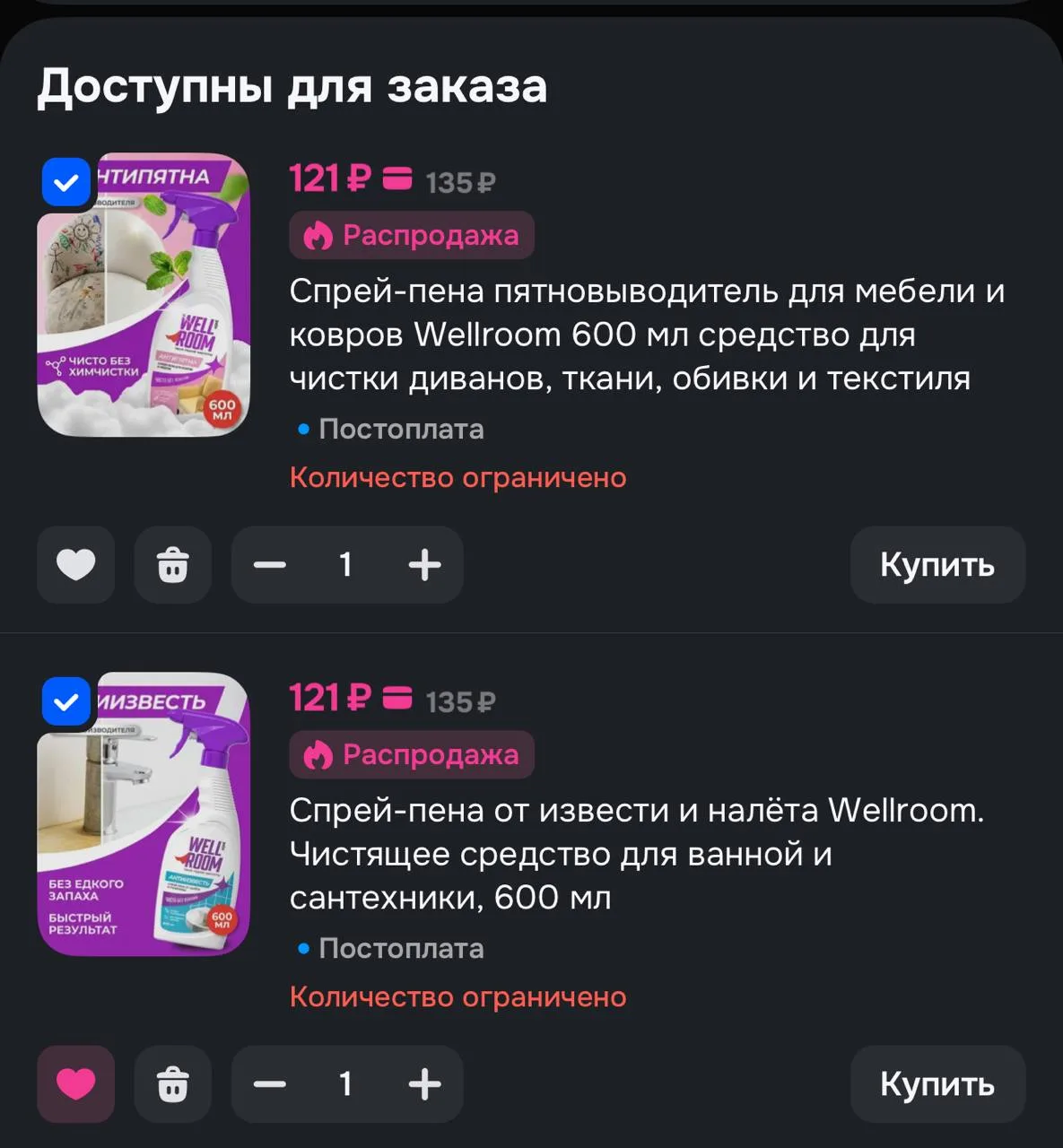
Task: Delete the stain remover spray from cart
Action: click(173, 565)
